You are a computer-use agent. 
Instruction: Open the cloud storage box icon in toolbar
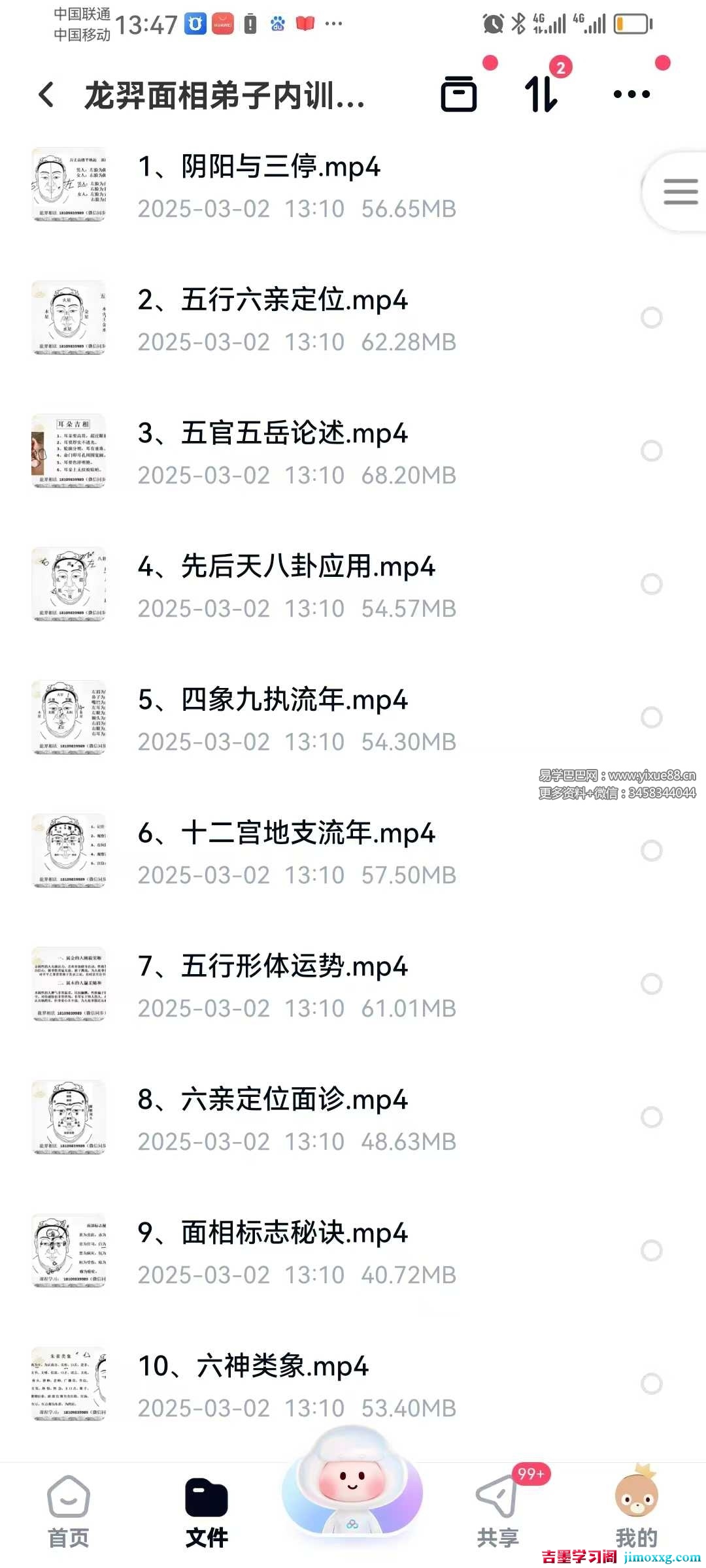coord(460,95)
